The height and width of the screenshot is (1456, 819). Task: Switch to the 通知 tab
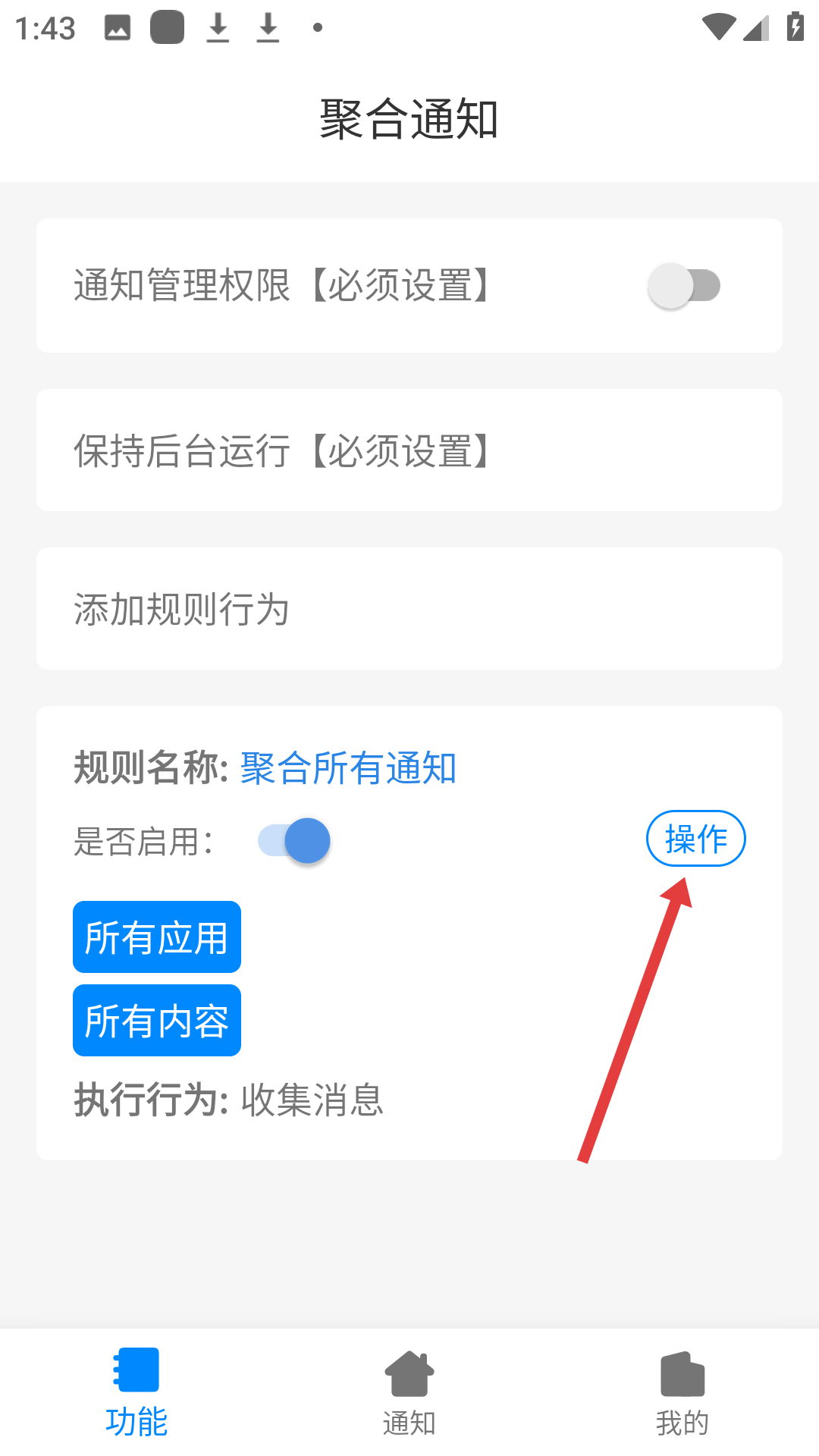pyautogui.click(x=409, y=1393)
